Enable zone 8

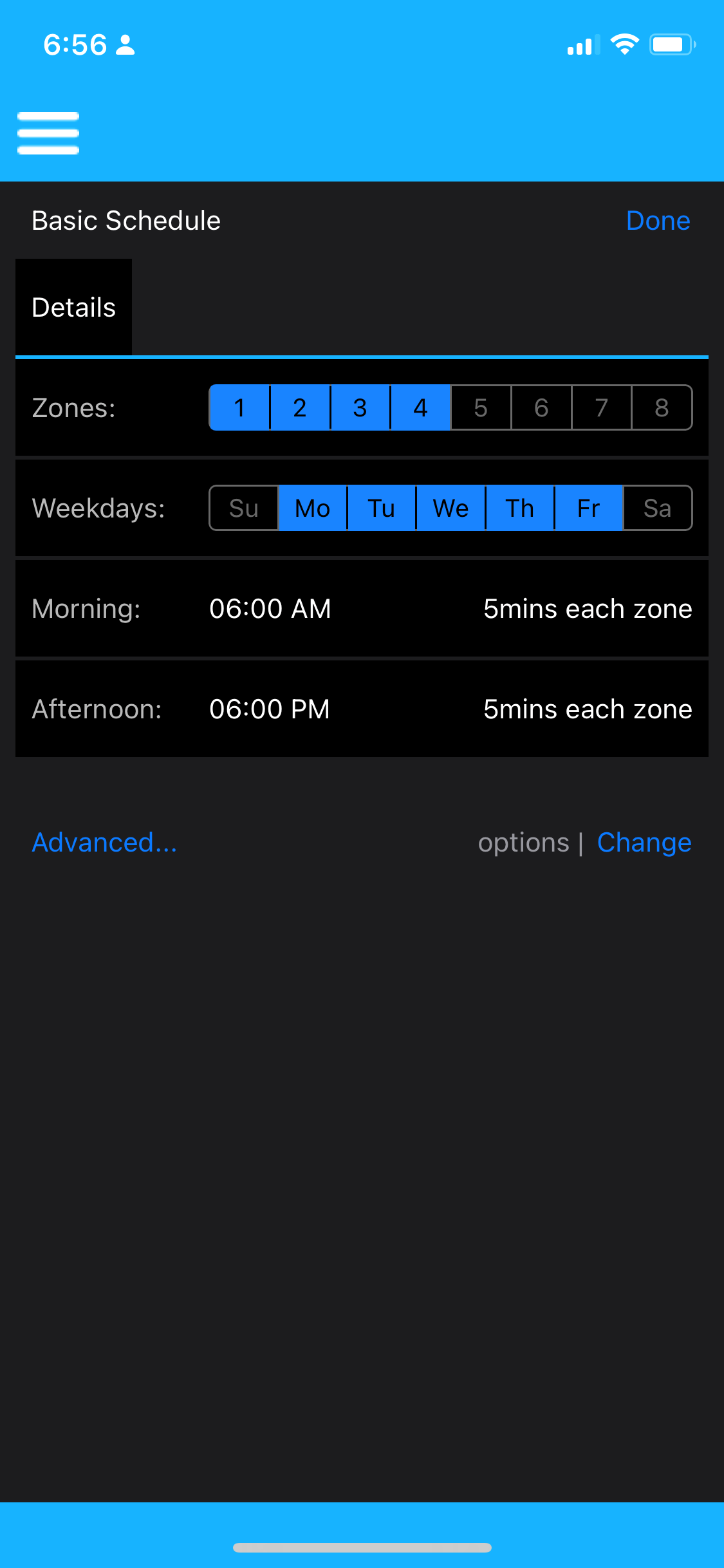click(x=662, y=407)
